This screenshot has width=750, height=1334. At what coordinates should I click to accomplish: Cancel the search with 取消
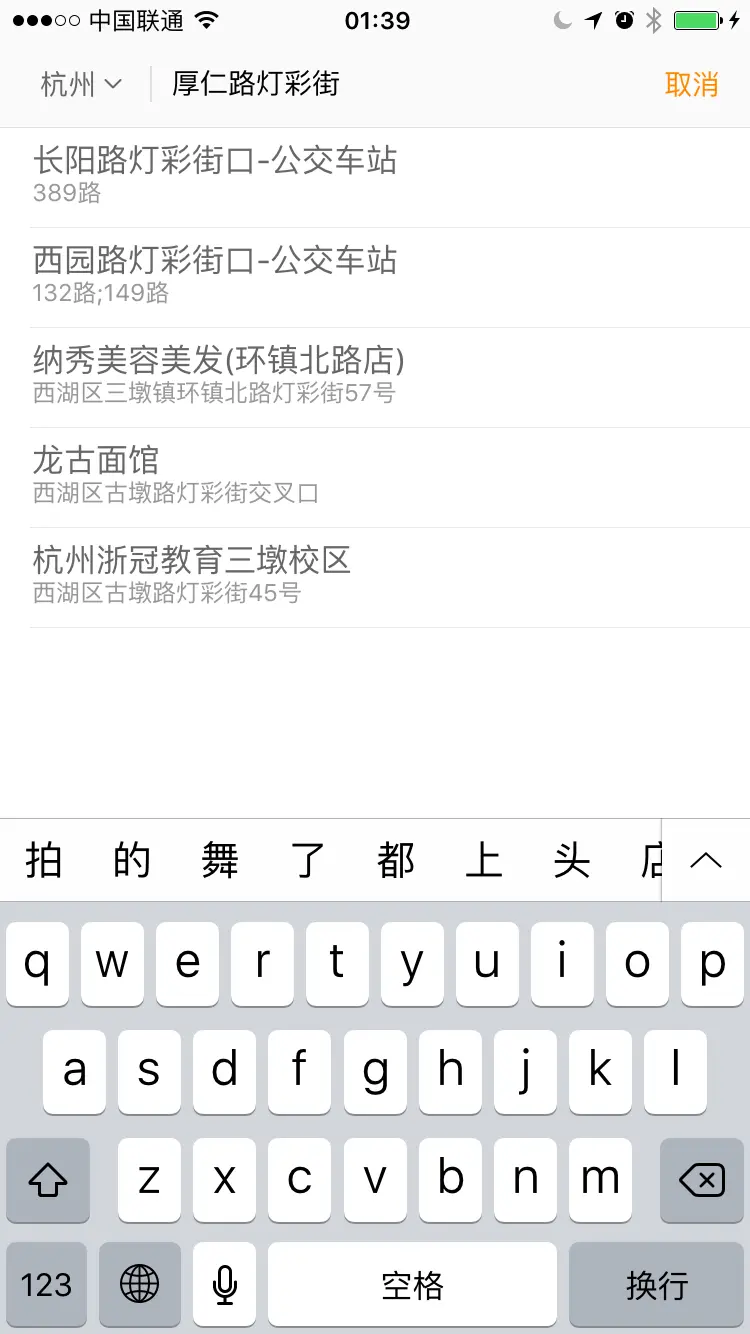point(691,85)
